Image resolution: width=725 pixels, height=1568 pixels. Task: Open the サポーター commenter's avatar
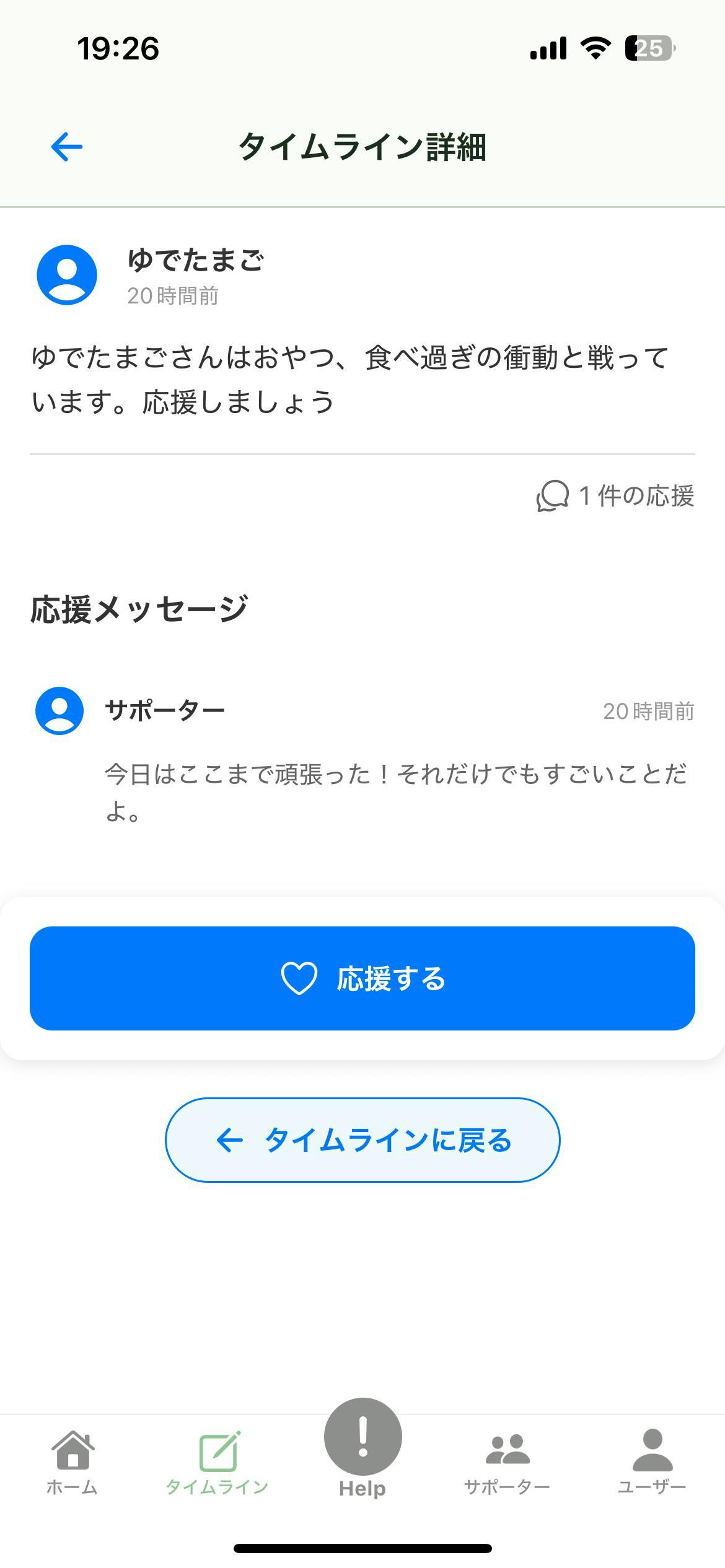point(59,711)
